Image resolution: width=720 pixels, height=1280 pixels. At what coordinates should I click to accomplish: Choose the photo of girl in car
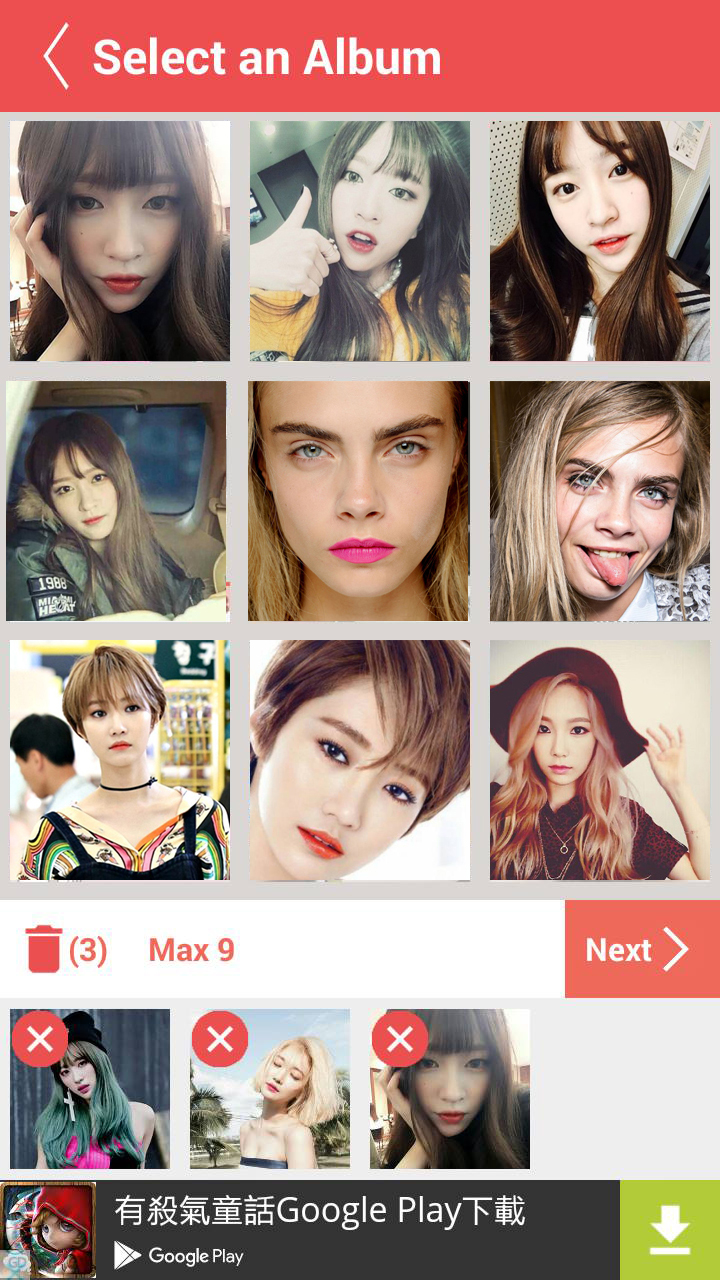pyautogui.click(x=118, y=501)
